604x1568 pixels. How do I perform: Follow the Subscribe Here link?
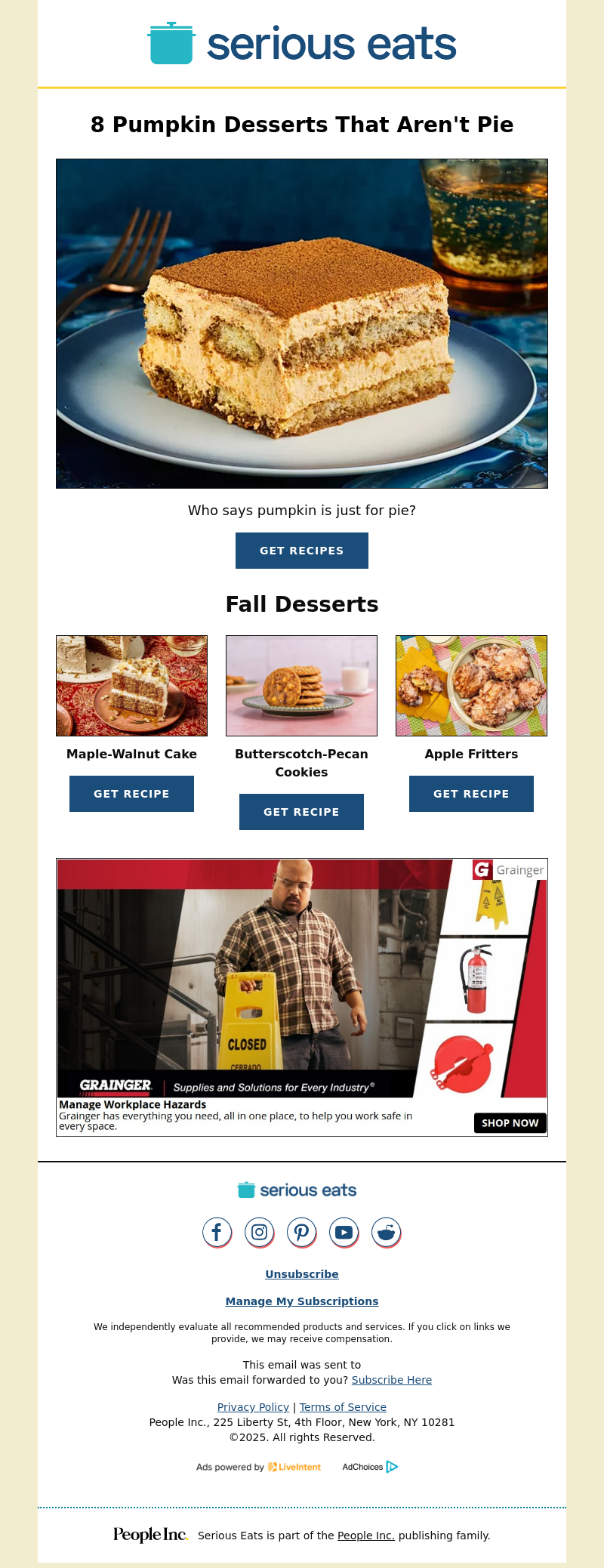coord(391,1380)
